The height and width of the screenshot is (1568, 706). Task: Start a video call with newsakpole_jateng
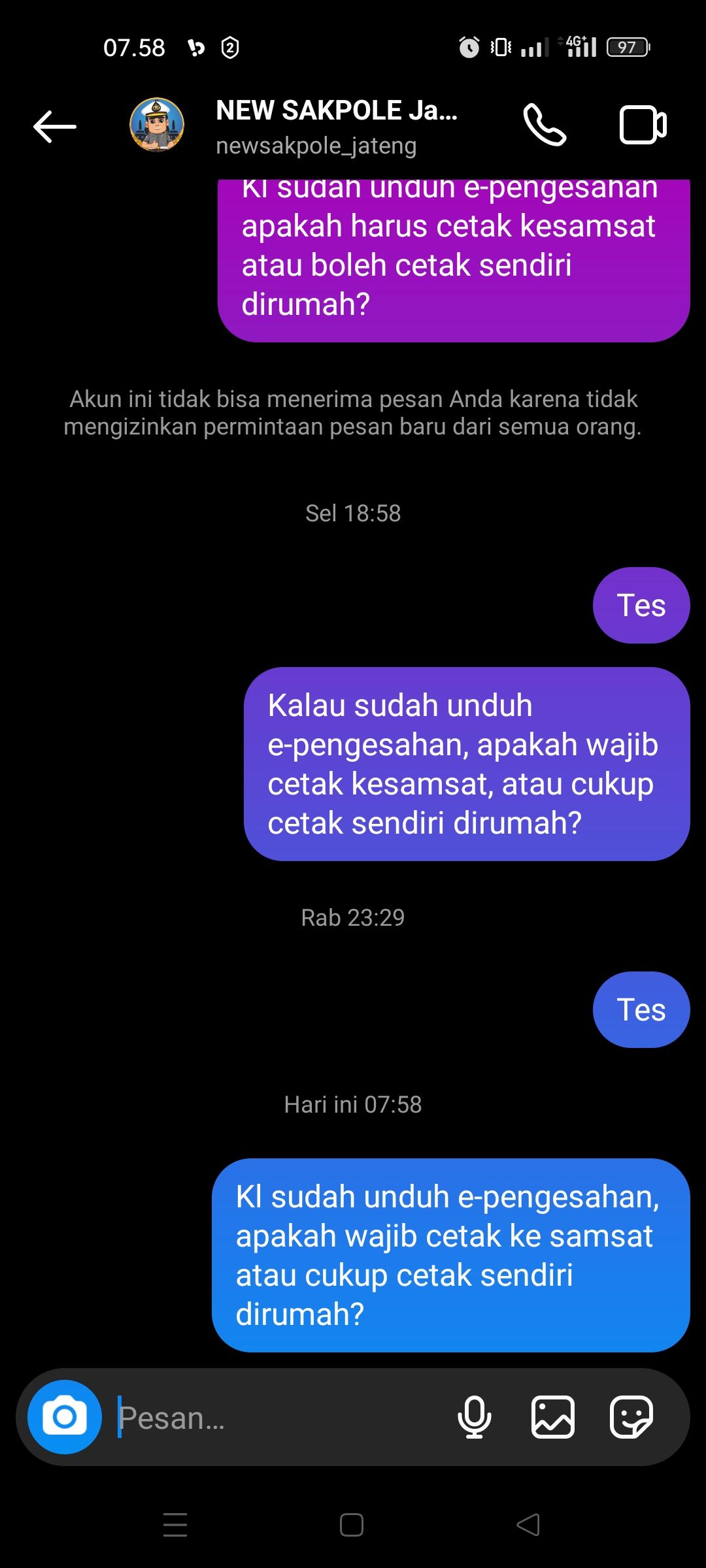click(x=643, y=125)
